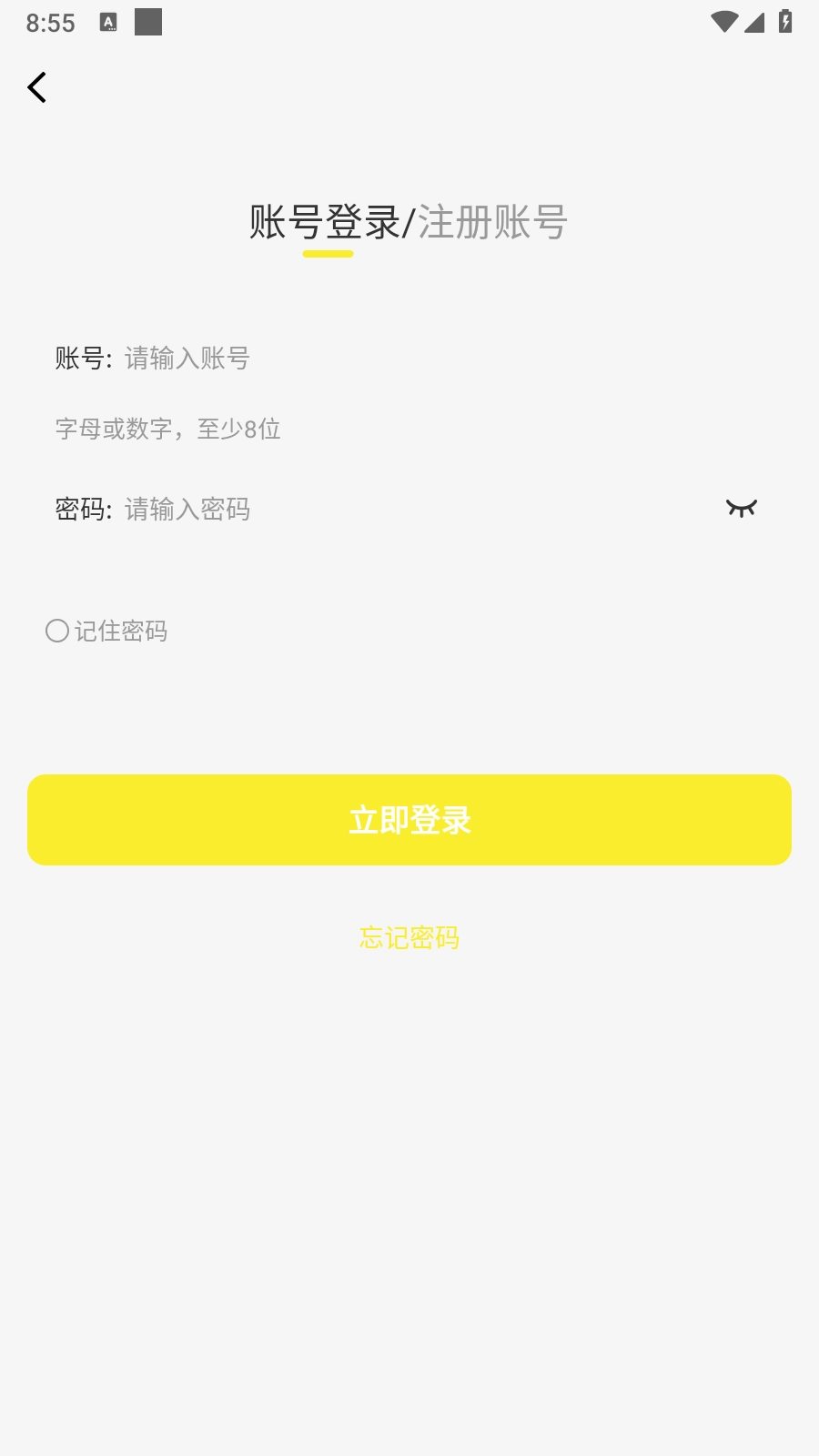Click the keyboard notification icon

click(109, 20)
